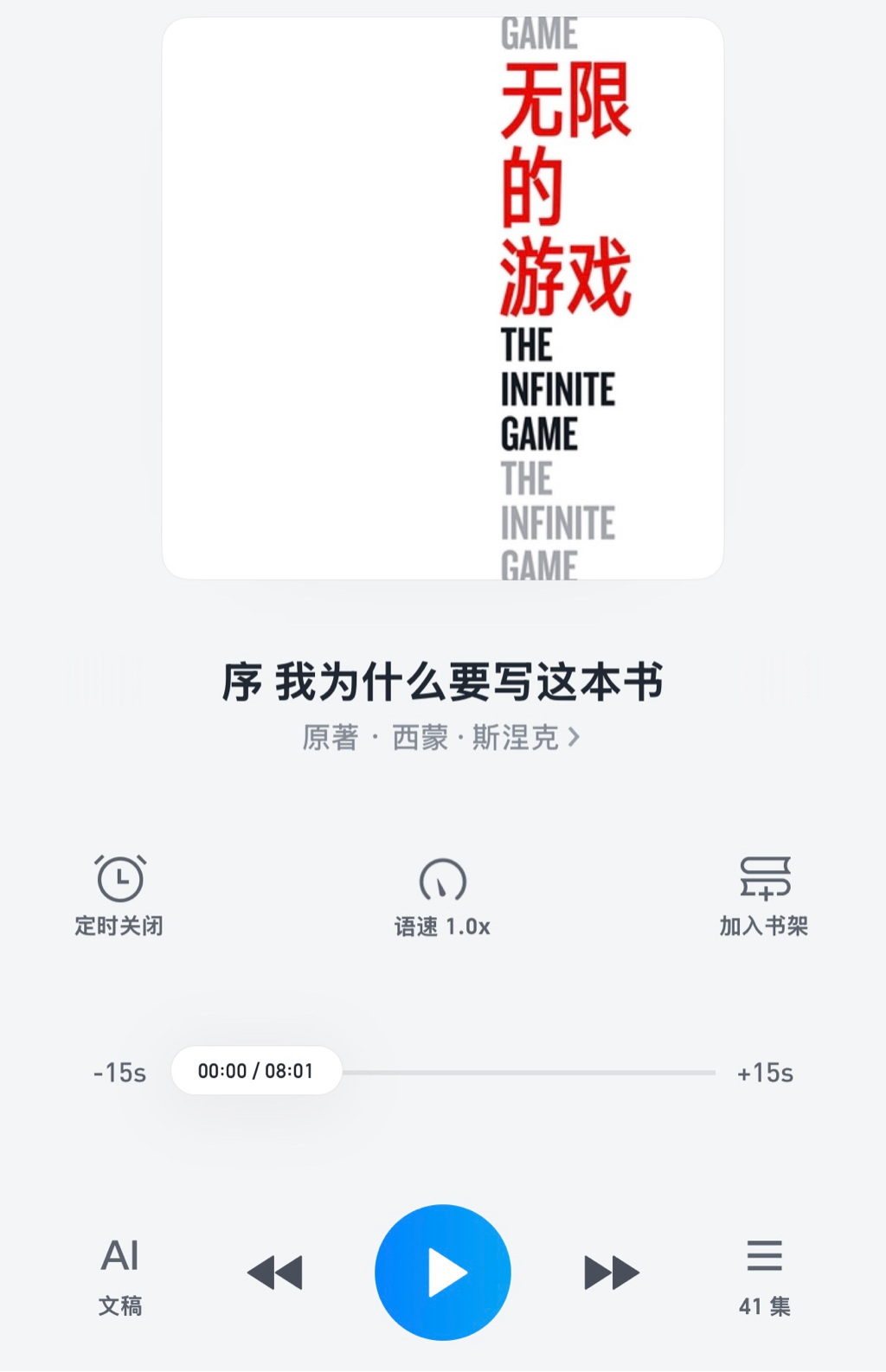Skip to the previous episode

274,1273
